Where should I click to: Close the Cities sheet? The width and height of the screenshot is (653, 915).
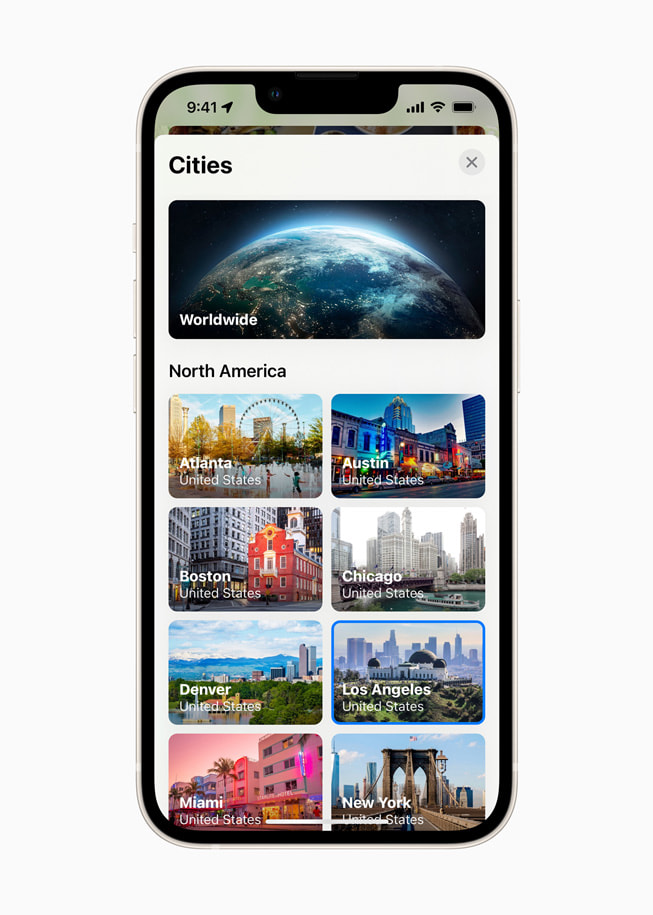[x=471, y=162]
